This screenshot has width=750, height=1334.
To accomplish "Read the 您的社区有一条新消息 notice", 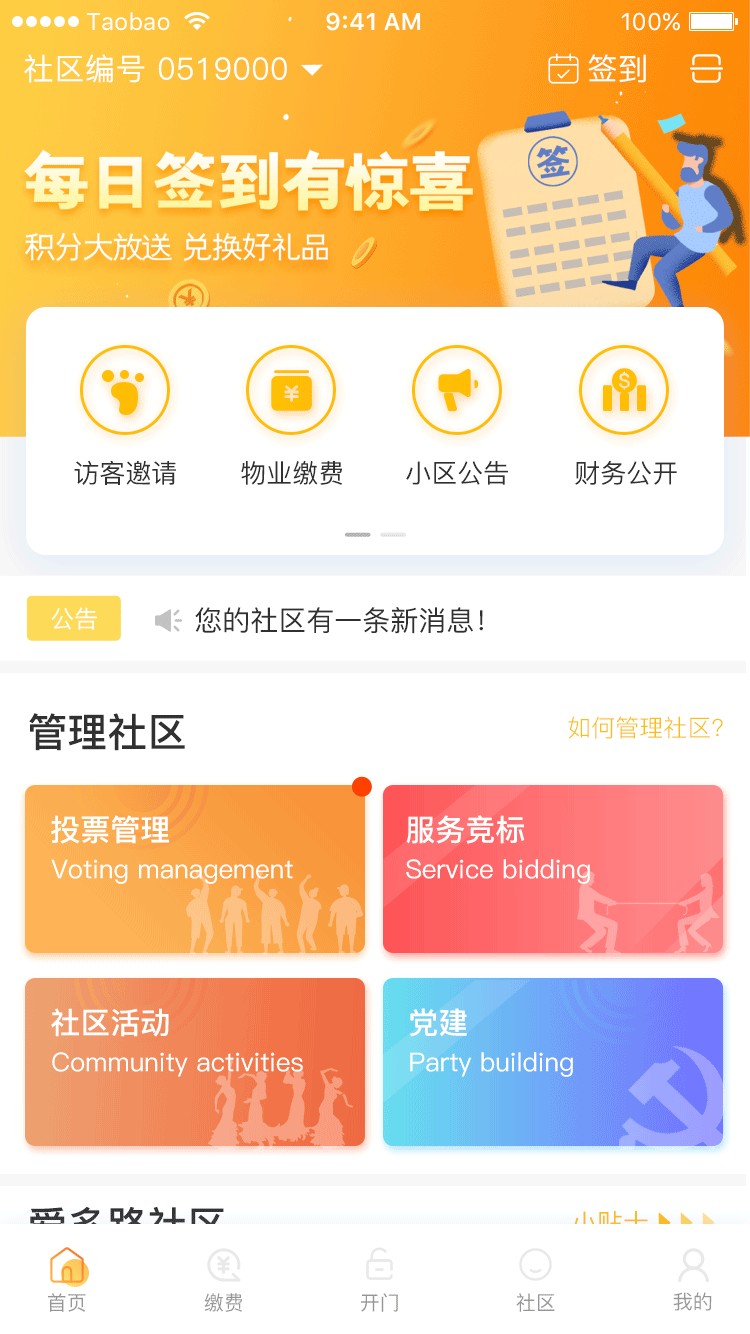I will 340,621.
